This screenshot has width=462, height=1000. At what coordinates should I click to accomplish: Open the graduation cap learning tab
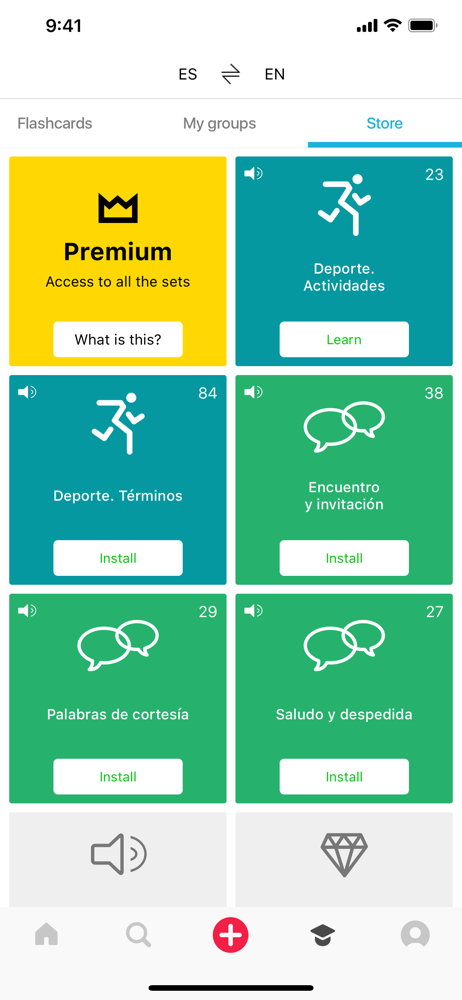(x=323, y=936)
